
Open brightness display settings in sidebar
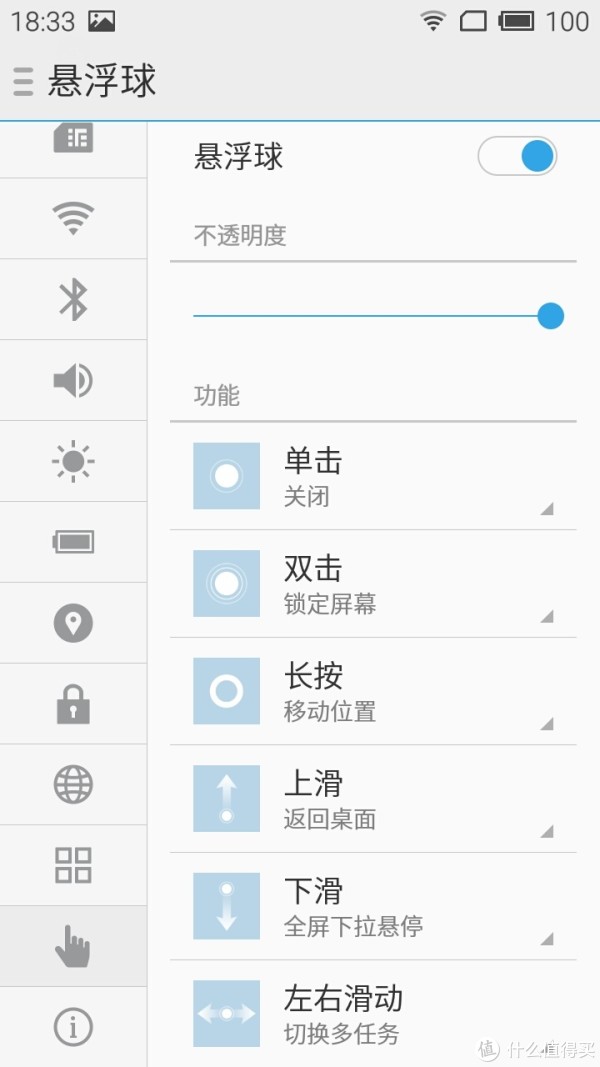(x=73, y=461)
